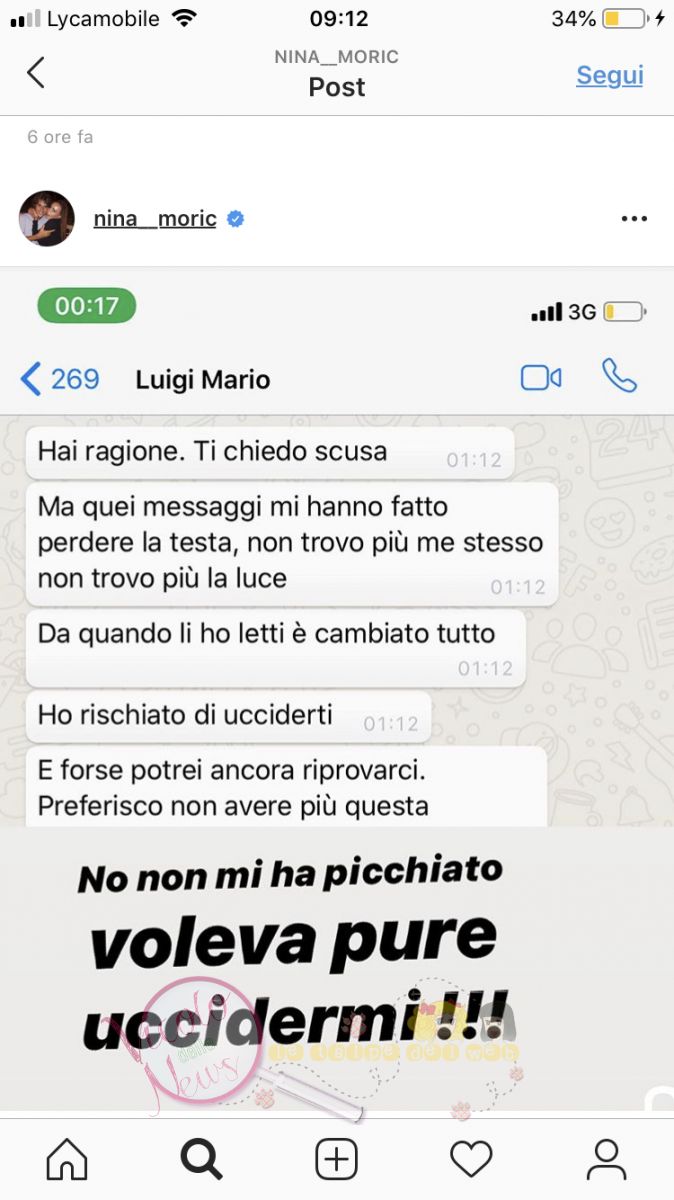Open the post's three-dot options menu

634,219
